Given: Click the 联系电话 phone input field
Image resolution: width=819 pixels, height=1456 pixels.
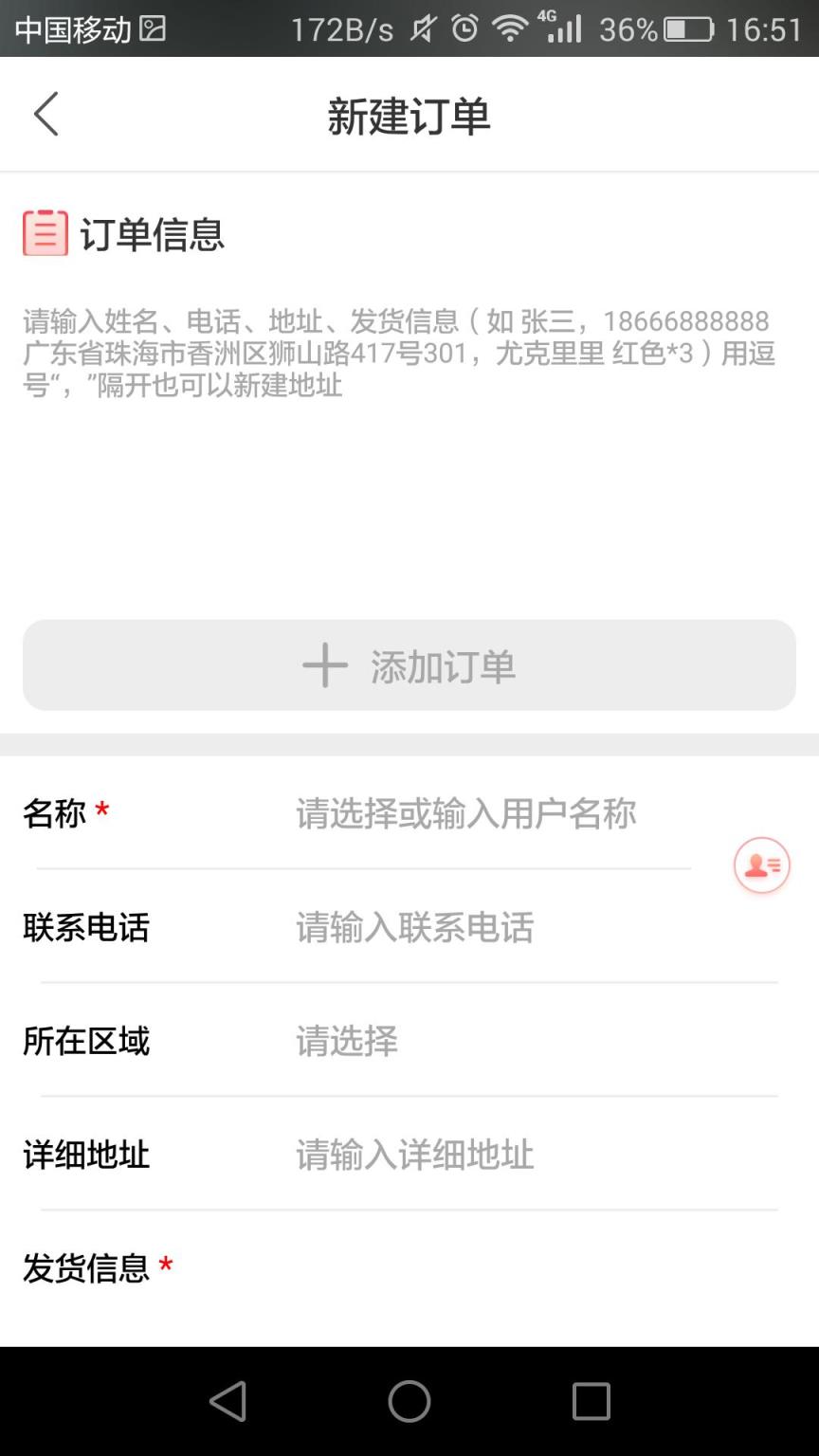Looking at the screenshot, I should (408, 928).
